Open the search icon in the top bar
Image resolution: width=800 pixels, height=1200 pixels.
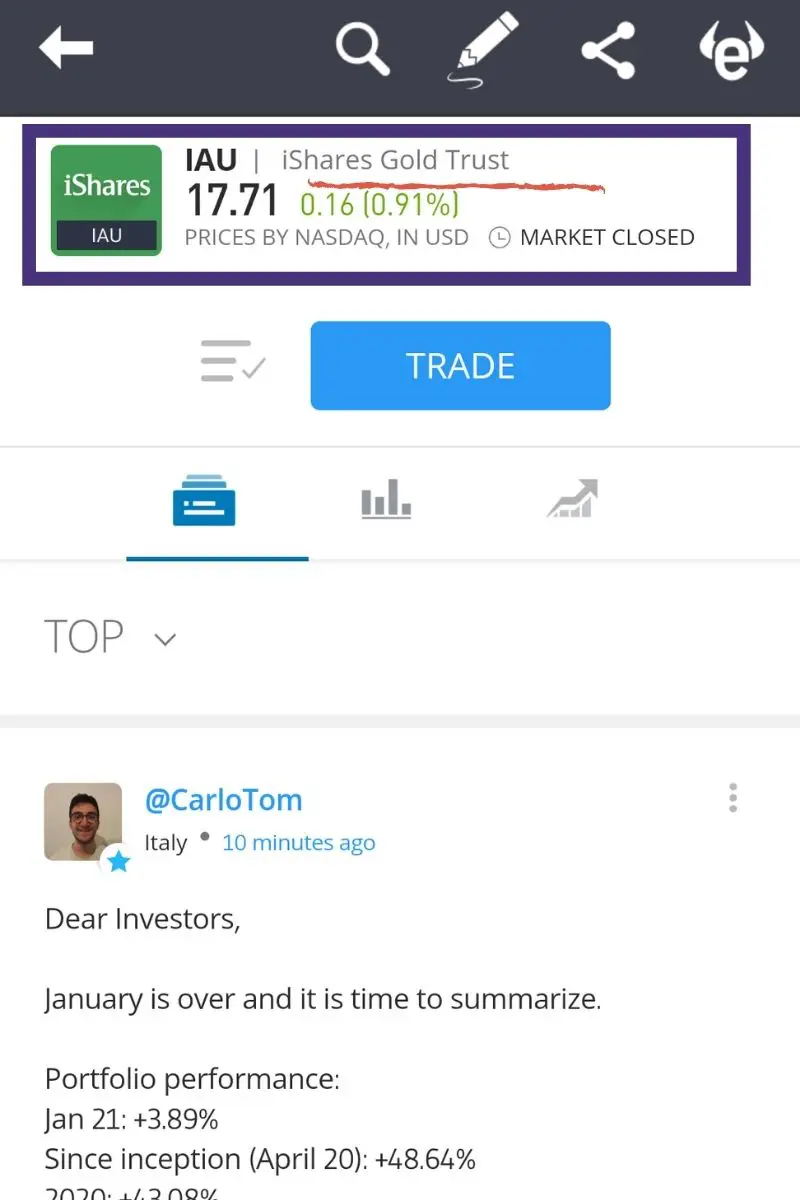click(362, 50)
